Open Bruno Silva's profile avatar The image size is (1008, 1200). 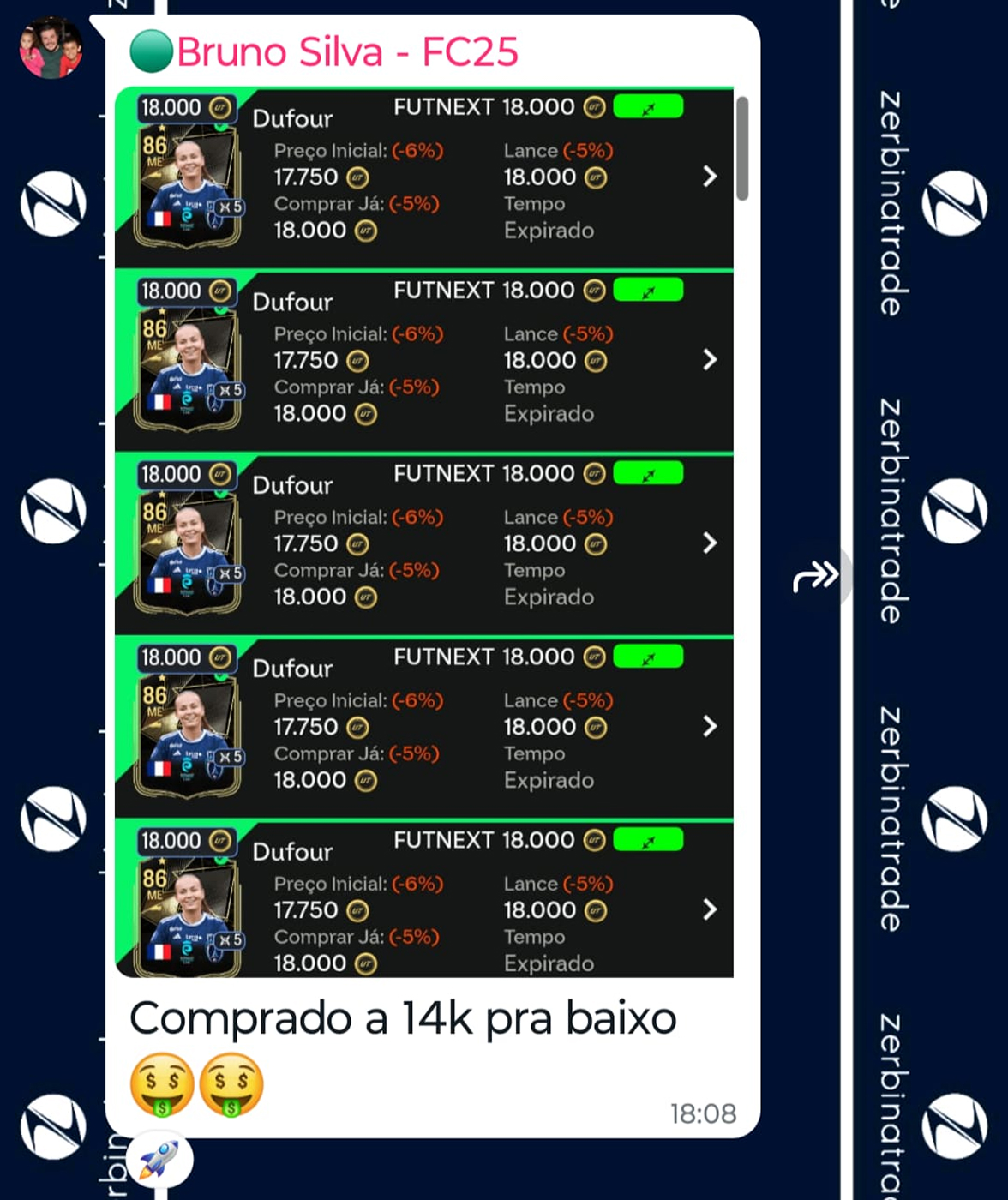click(x=51, y=48)
